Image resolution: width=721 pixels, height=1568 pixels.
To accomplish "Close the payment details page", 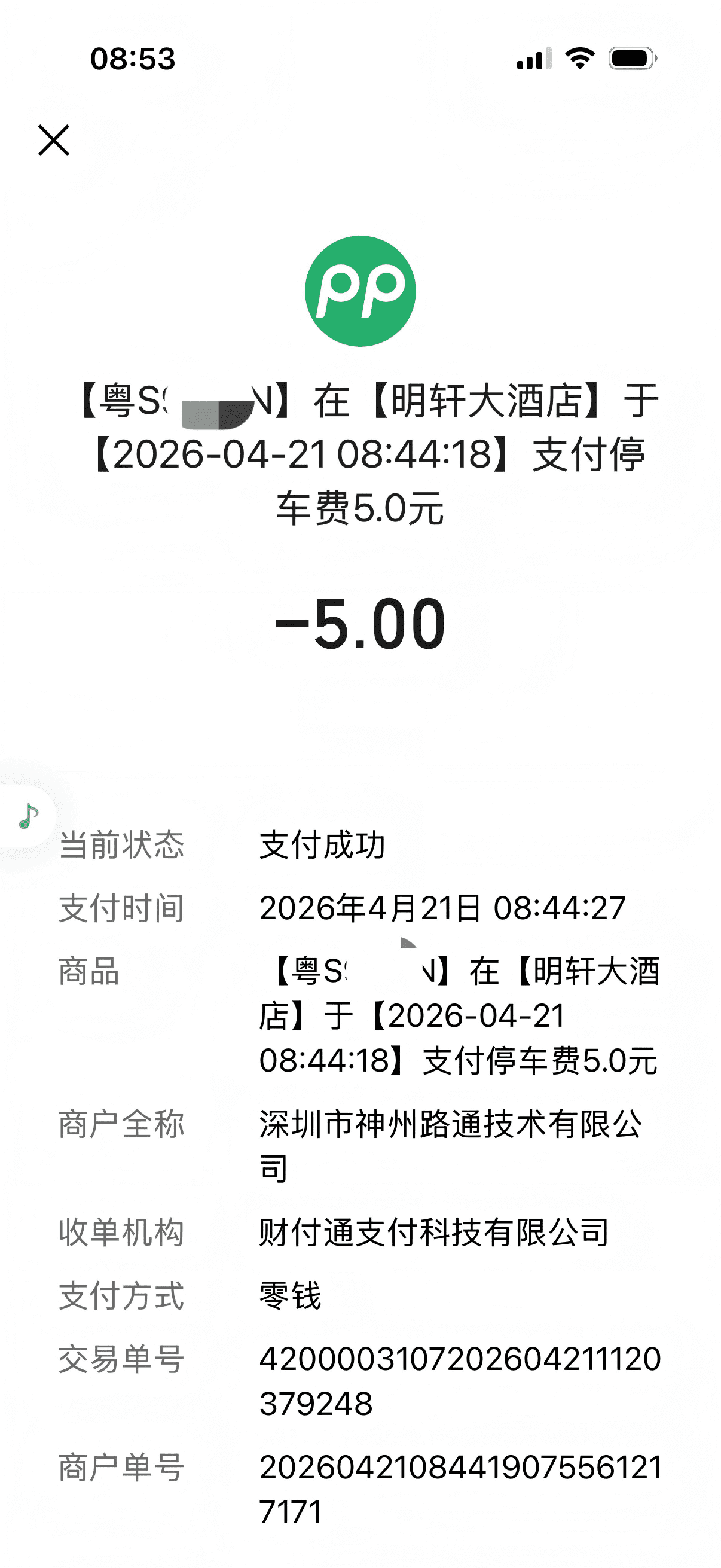I will tap(54, 140).
